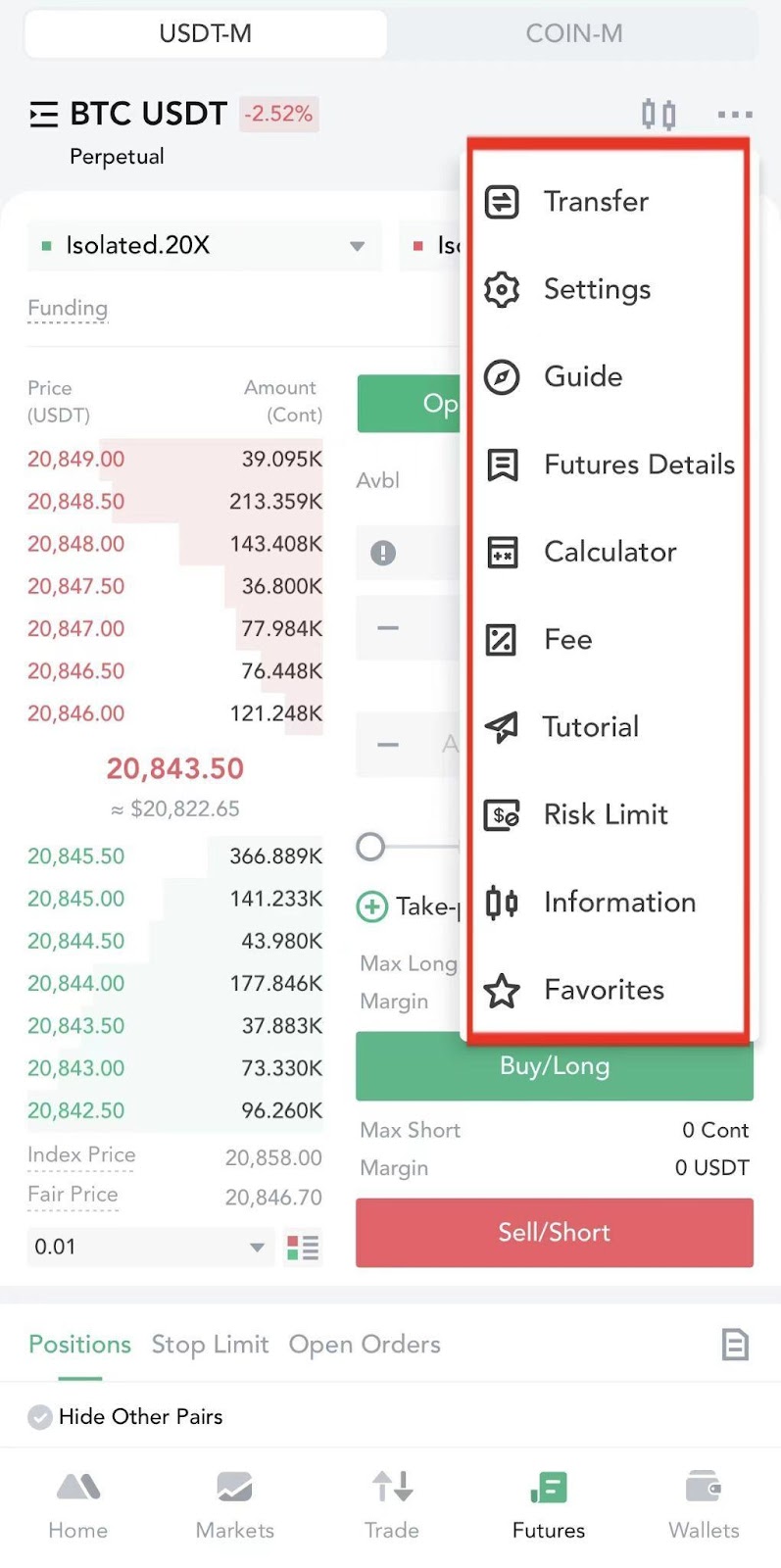Go to the Wallets tab
The height and width of the screenshot is (1568, 781).
point(704,1503)
